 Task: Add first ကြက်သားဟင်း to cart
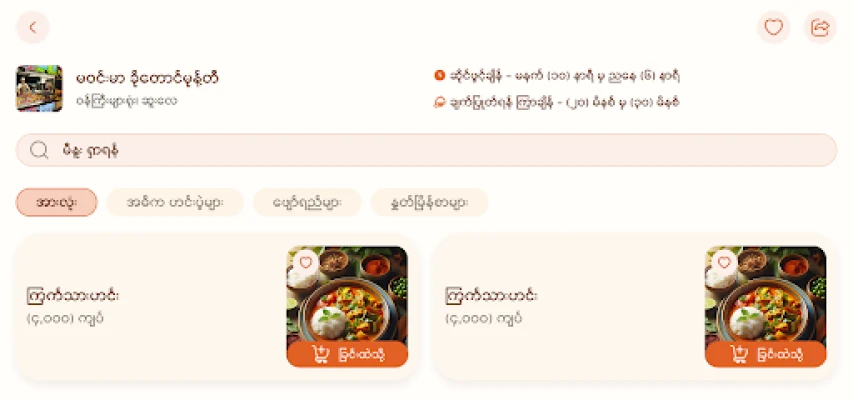[347, 354]
